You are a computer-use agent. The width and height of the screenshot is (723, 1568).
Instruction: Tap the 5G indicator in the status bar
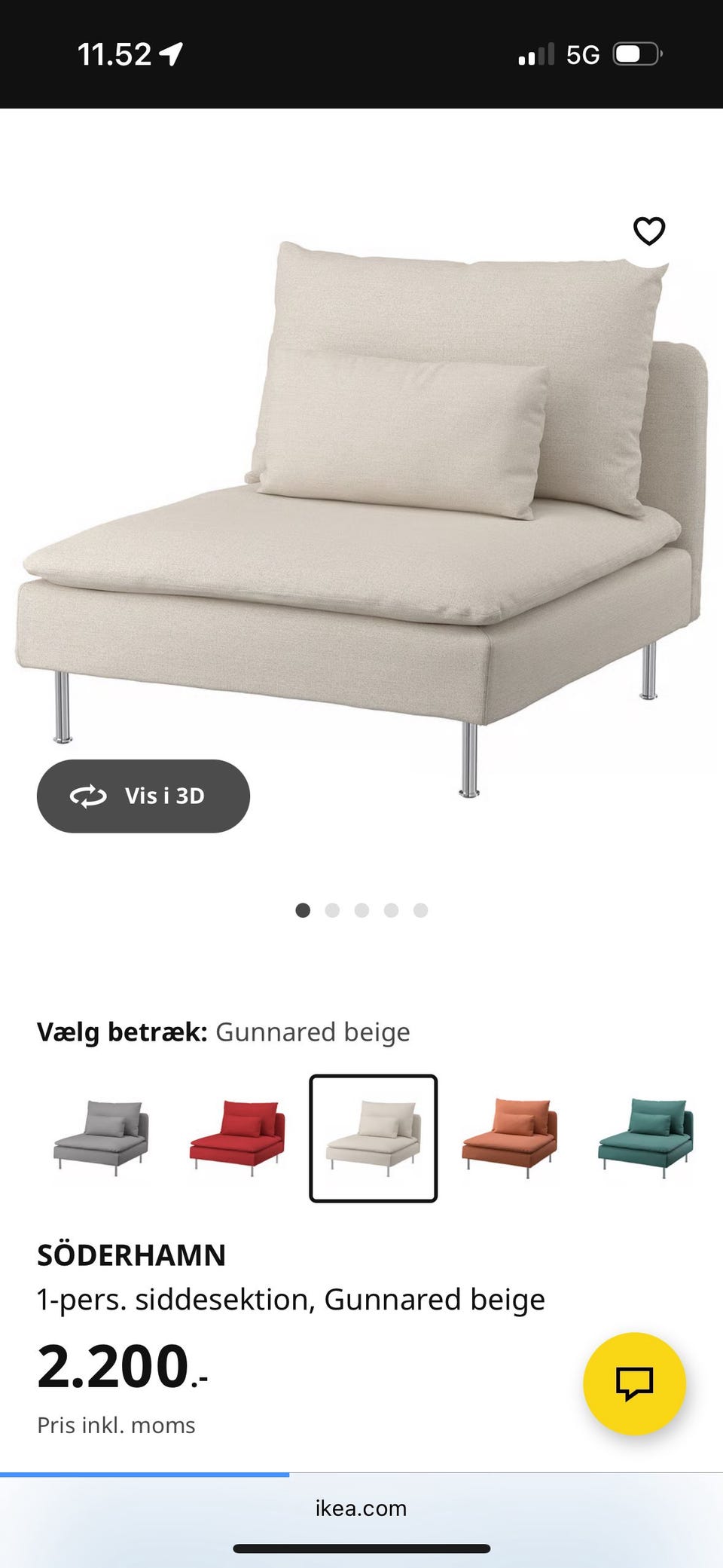(x=584, y=53)
